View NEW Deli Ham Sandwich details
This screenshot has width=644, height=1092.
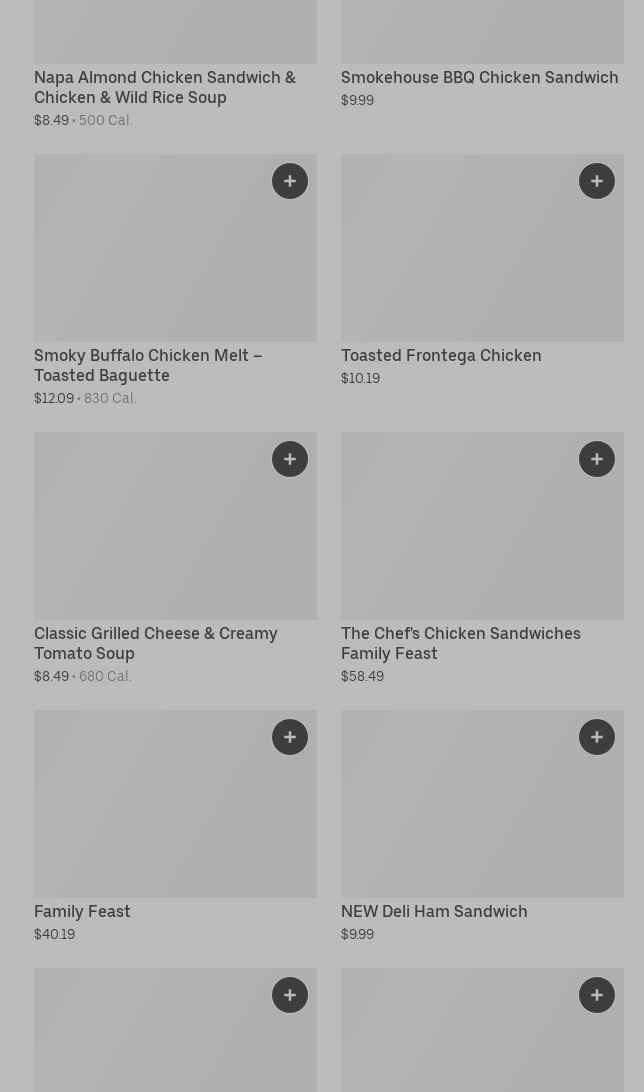[434, 911]
